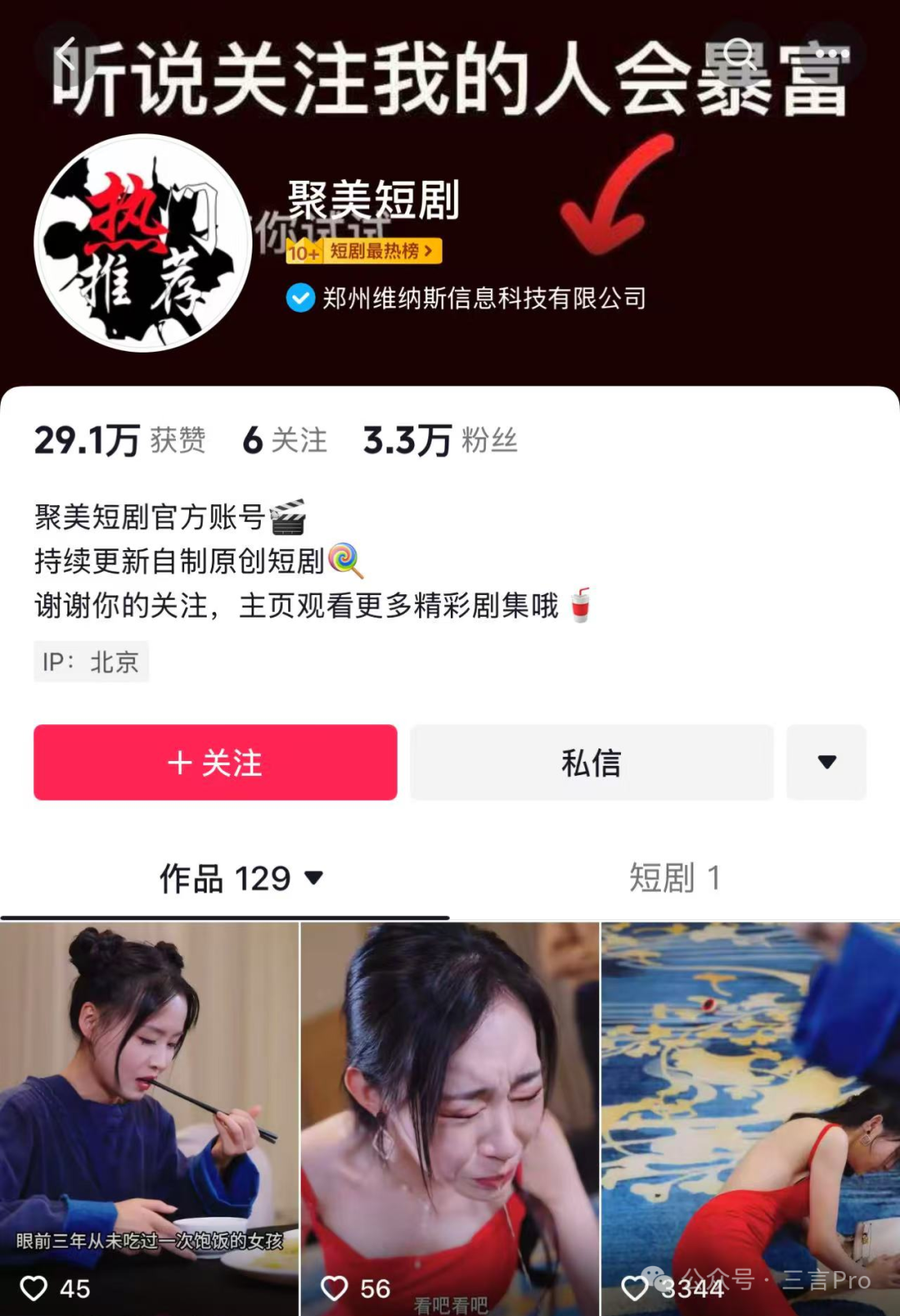Switch to the 短剧 1 tab
The image size is (900, 1316).
[x=674, y=878]
